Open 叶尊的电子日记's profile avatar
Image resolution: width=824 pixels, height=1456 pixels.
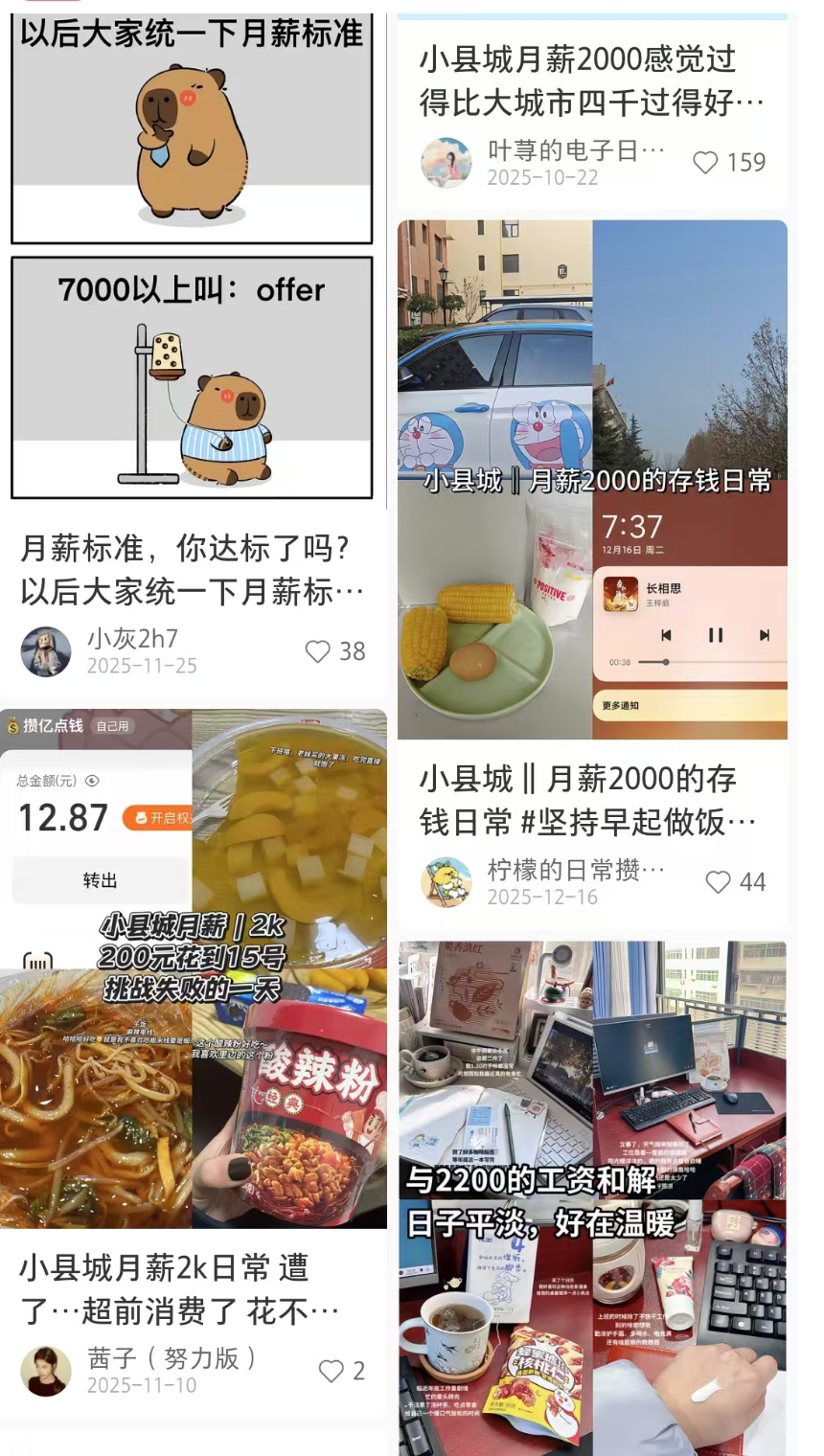pyautogui.click(x=446, y=162)
